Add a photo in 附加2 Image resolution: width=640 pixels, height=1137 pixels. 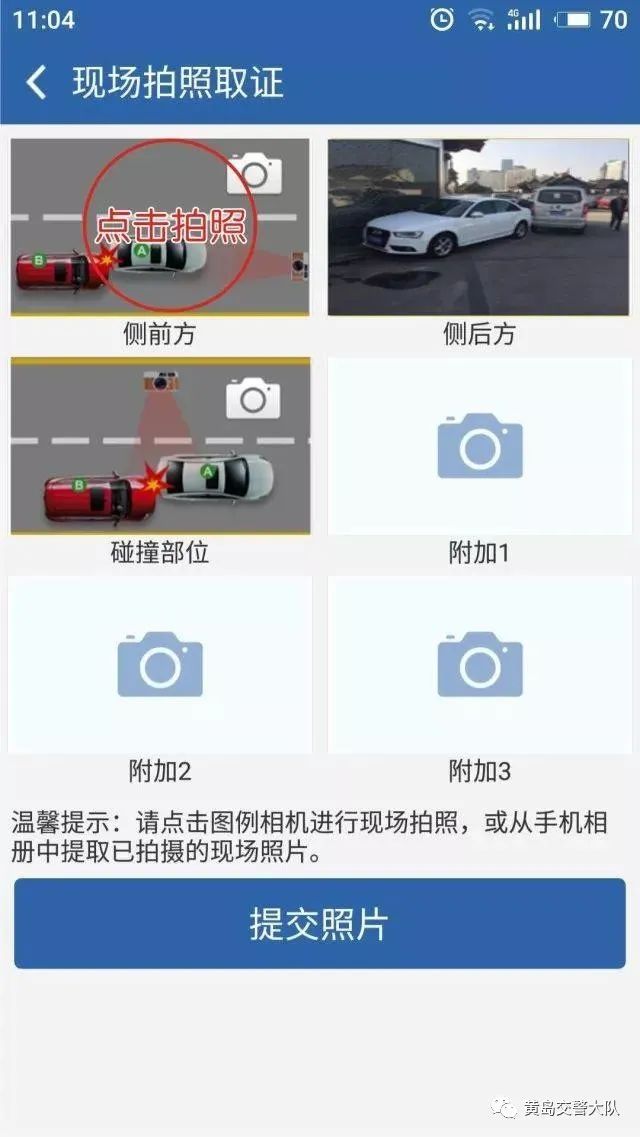(160, 664)
